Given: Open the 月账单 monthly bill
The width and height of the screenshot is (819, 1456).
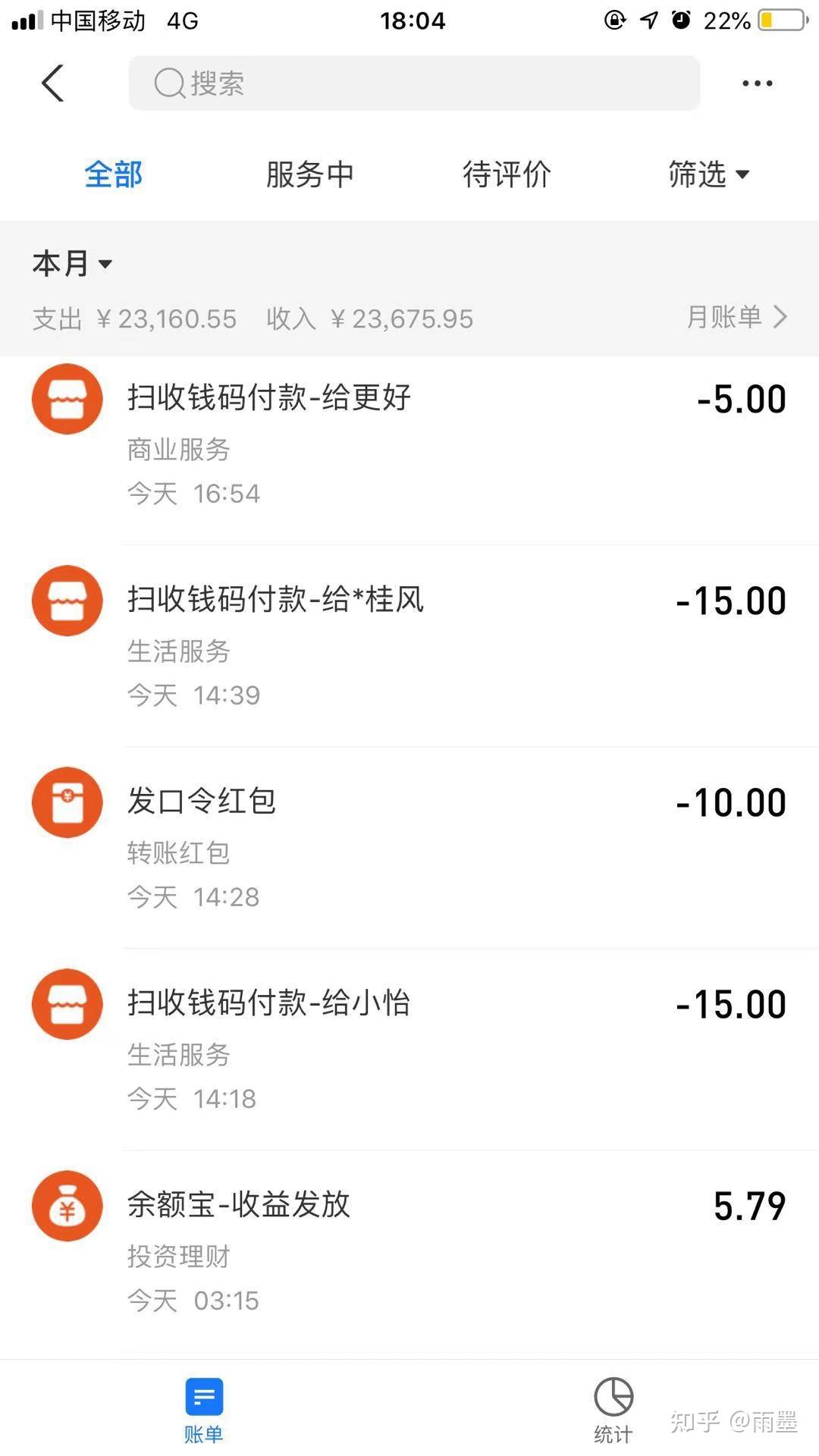Looking at the screenshot, I should tap(736, 317).
